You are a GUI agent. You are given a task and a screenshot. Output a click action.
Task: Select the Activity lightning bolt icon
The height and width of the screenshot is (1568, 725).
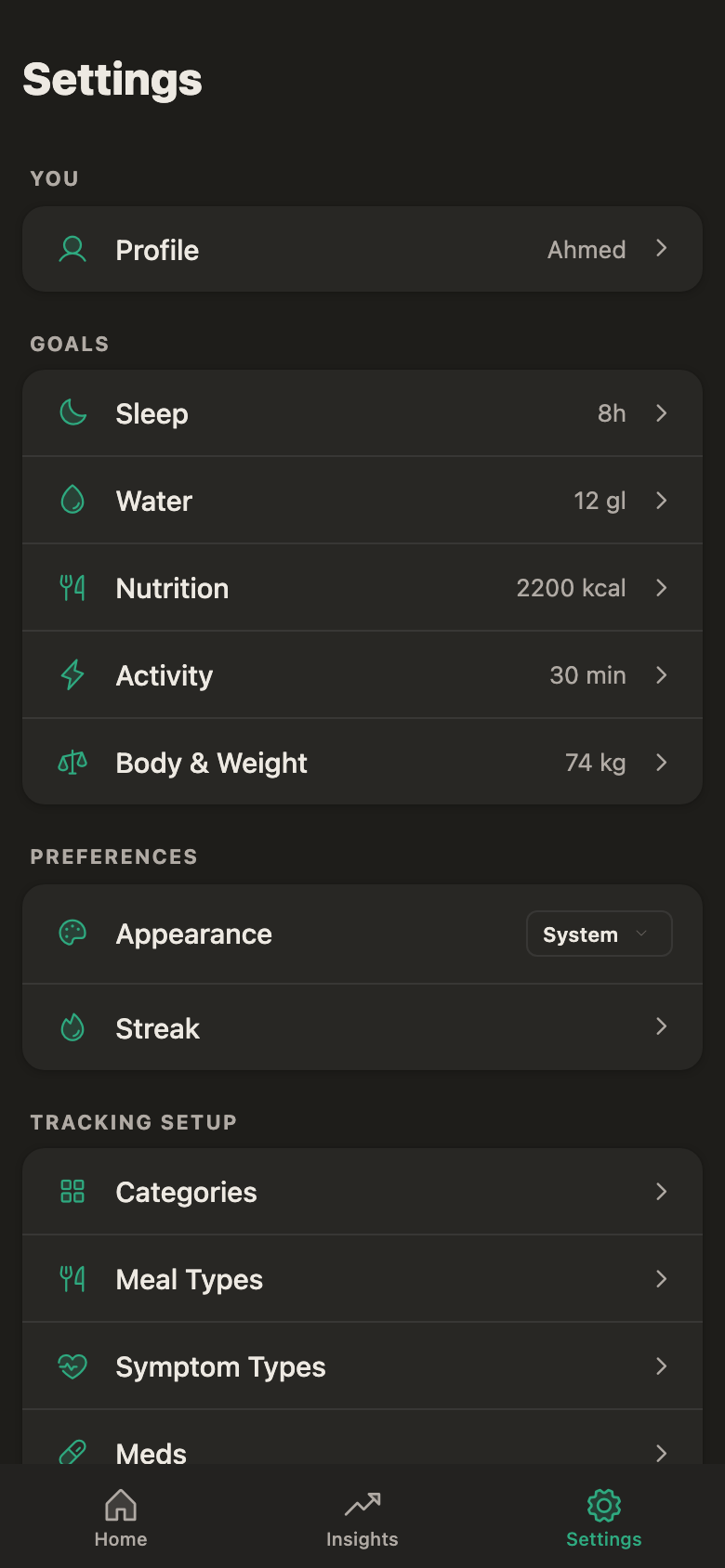point(72,675)
